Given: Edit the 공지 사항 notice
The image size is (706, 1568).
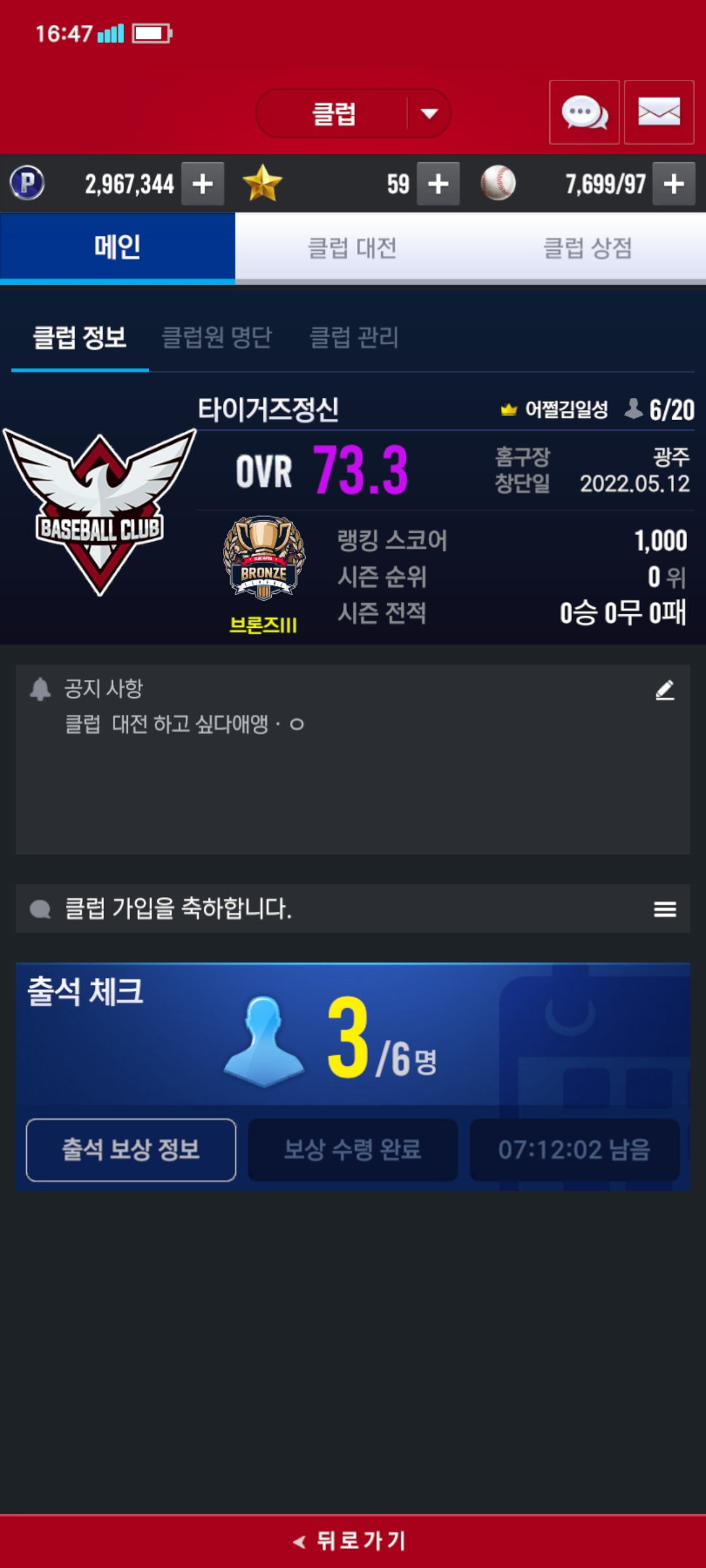Looking at the screenshot, I should (665, 690).
